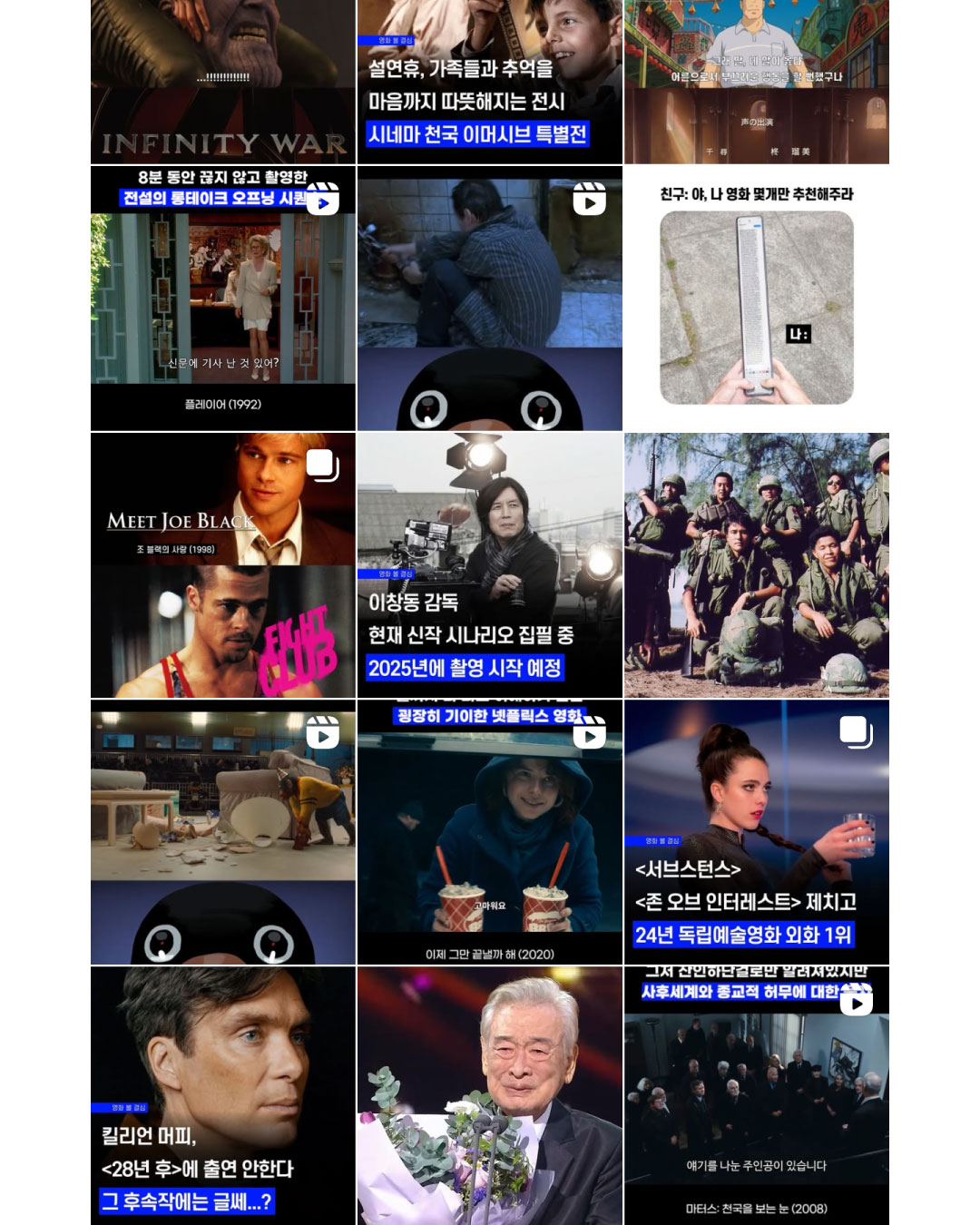Open the reel of a man crouching
Viewport: 980px width, 1225px height.
(489, 298)
